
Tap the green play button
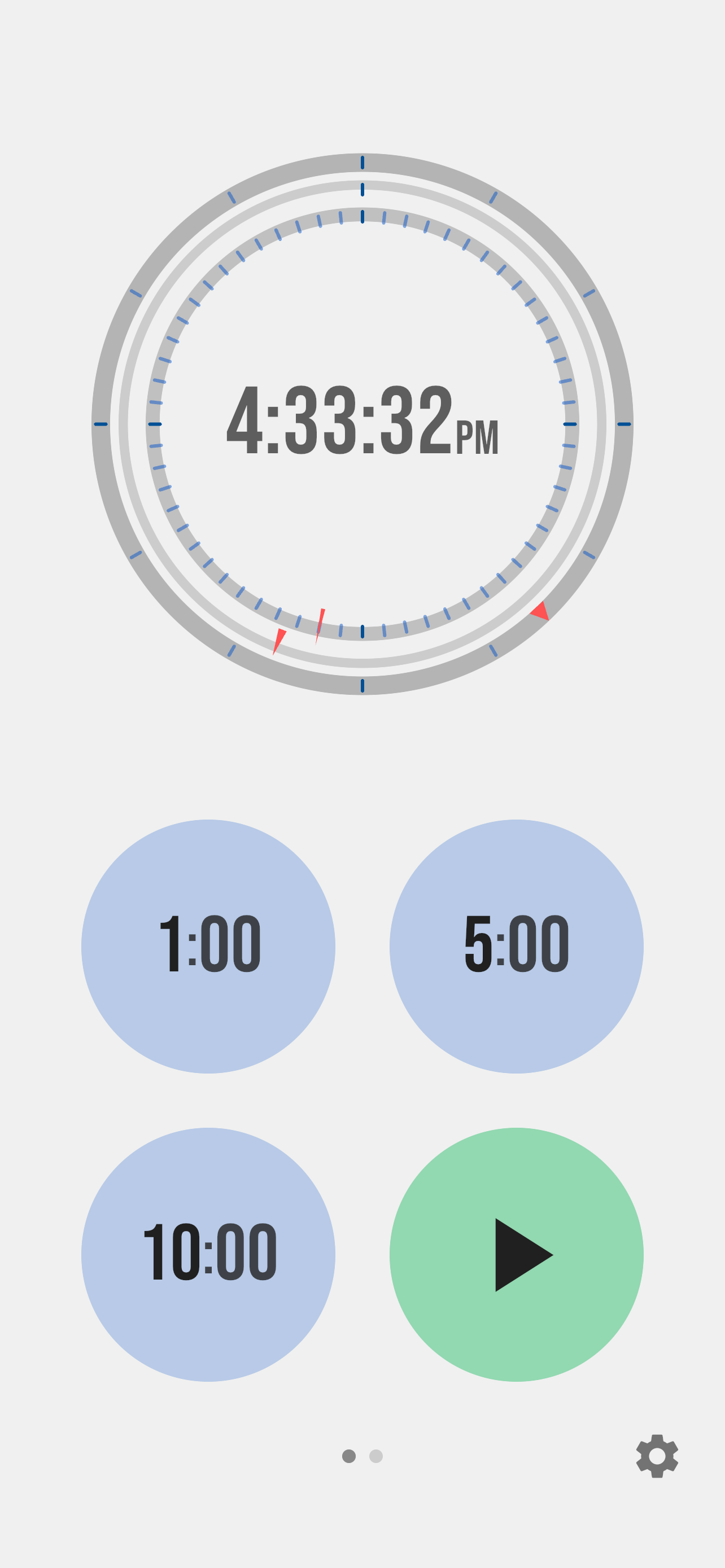click(x=516, y=1255)
